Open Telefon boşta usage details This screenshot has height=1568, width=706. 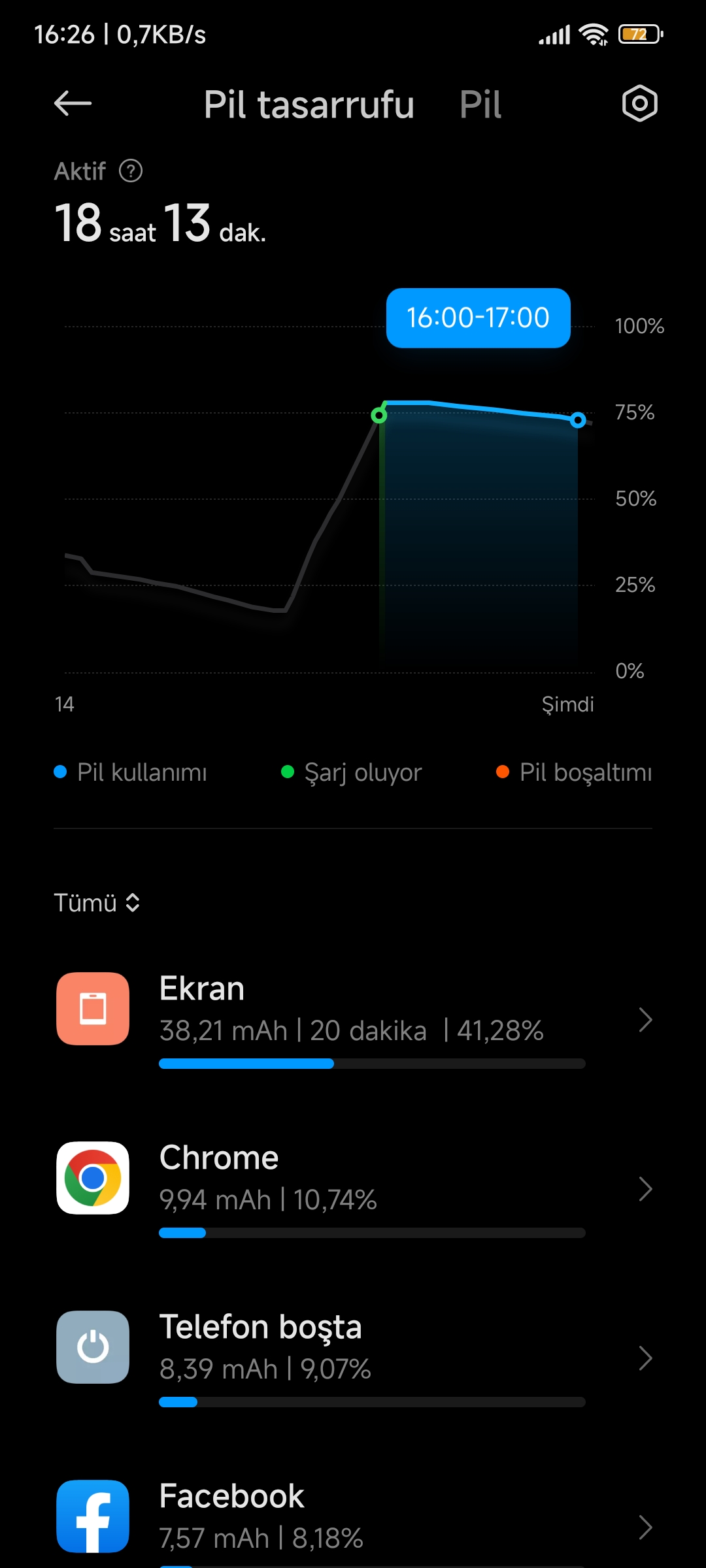[x=353, y=1358]
